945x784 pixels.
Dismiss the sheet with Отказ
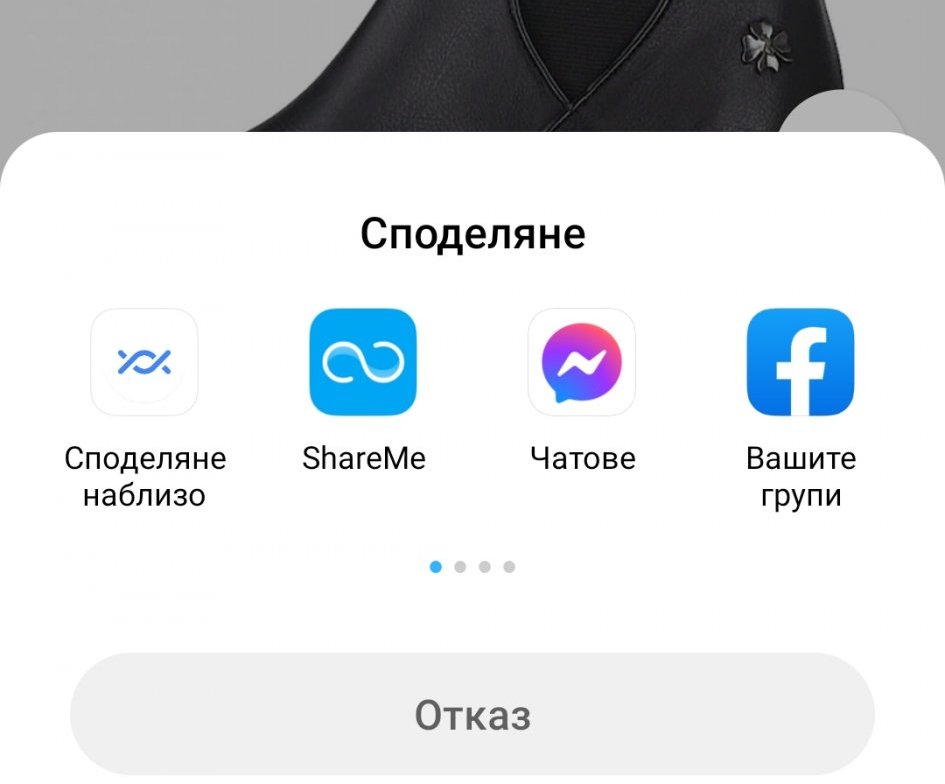(472, 714)
